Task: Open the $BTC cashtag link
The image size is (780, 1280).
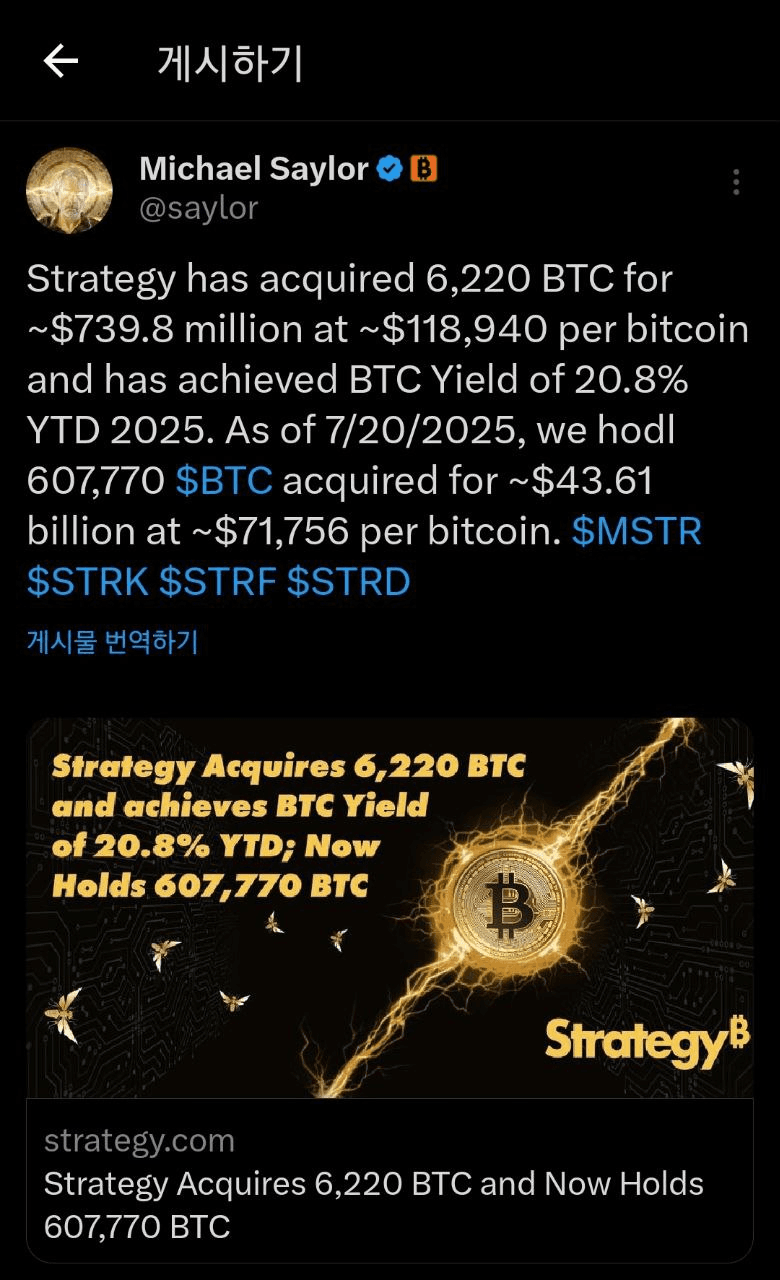Action: [x=223, y=481]
